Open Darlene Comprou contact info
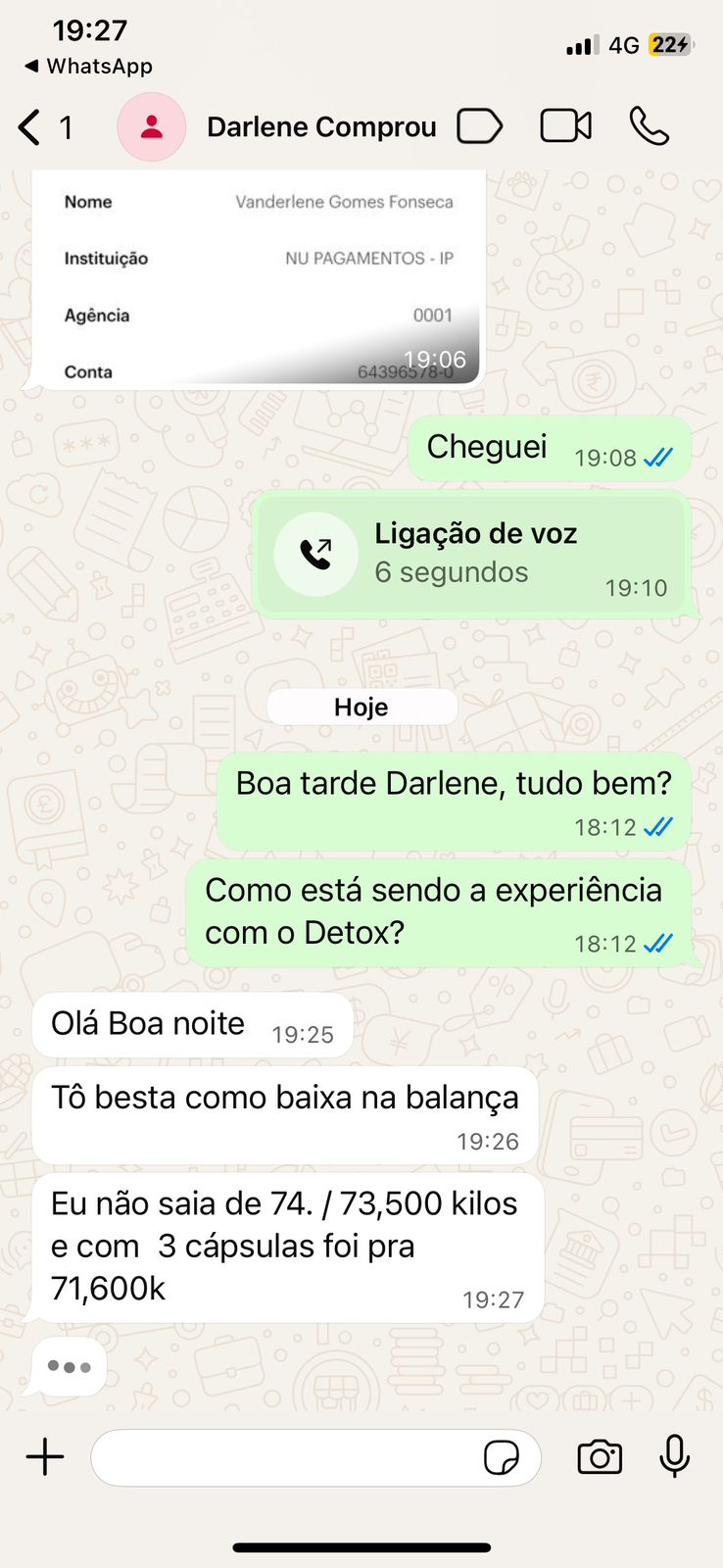Viewport: 723px width, 1568px height. coord(321,127)
